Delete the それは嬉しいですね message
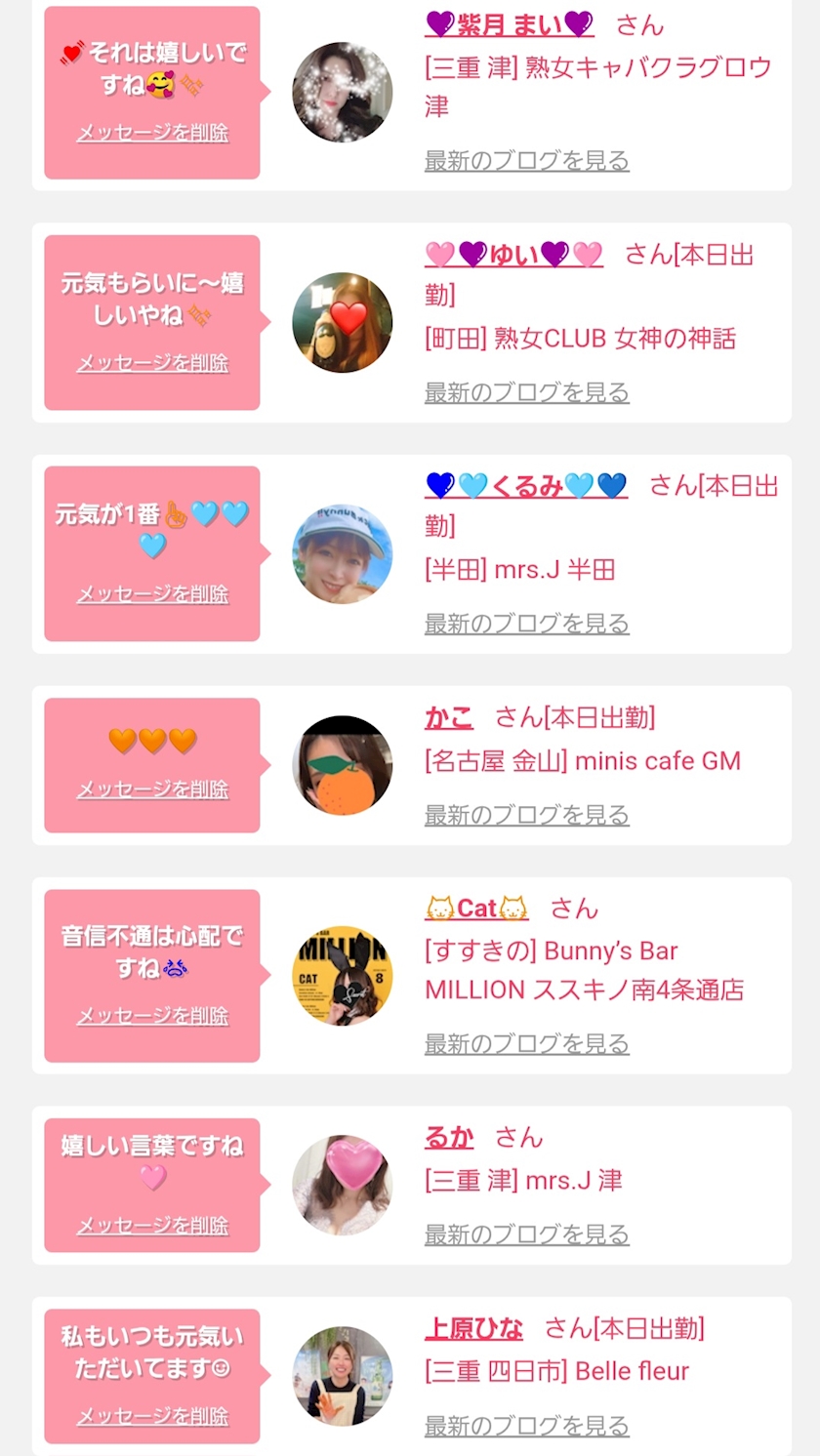Image resolution: width=820 pixels, height=1456 pixels. coord(152,133)
